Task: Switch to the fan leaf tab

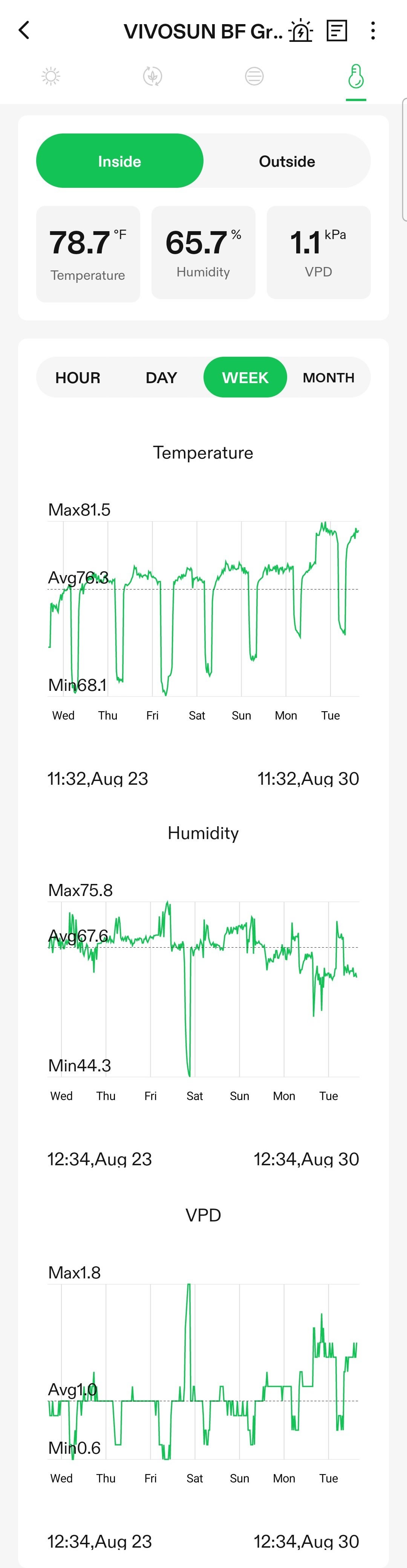Action: (152, 76)
